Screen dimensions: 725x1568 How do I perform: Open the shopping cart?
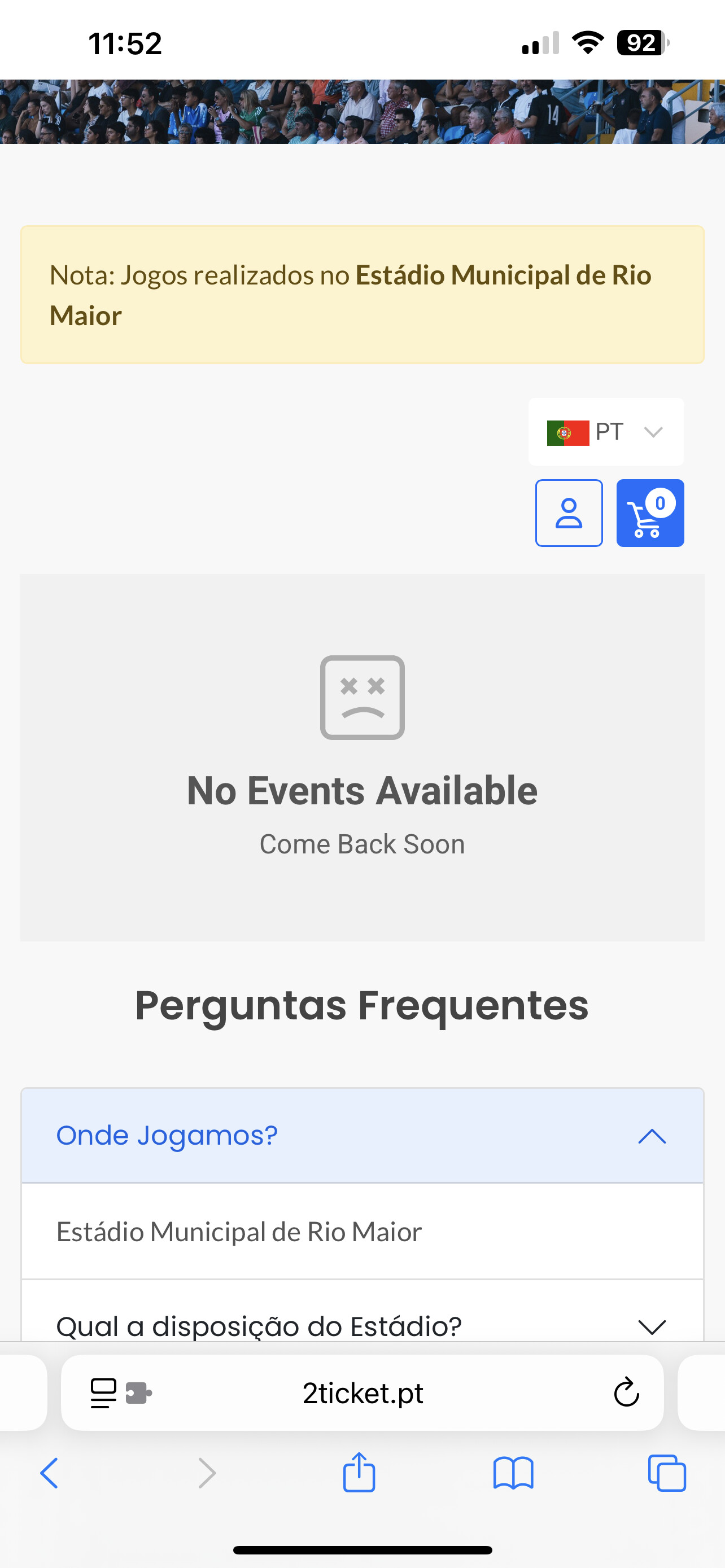[x=650, y=513]
